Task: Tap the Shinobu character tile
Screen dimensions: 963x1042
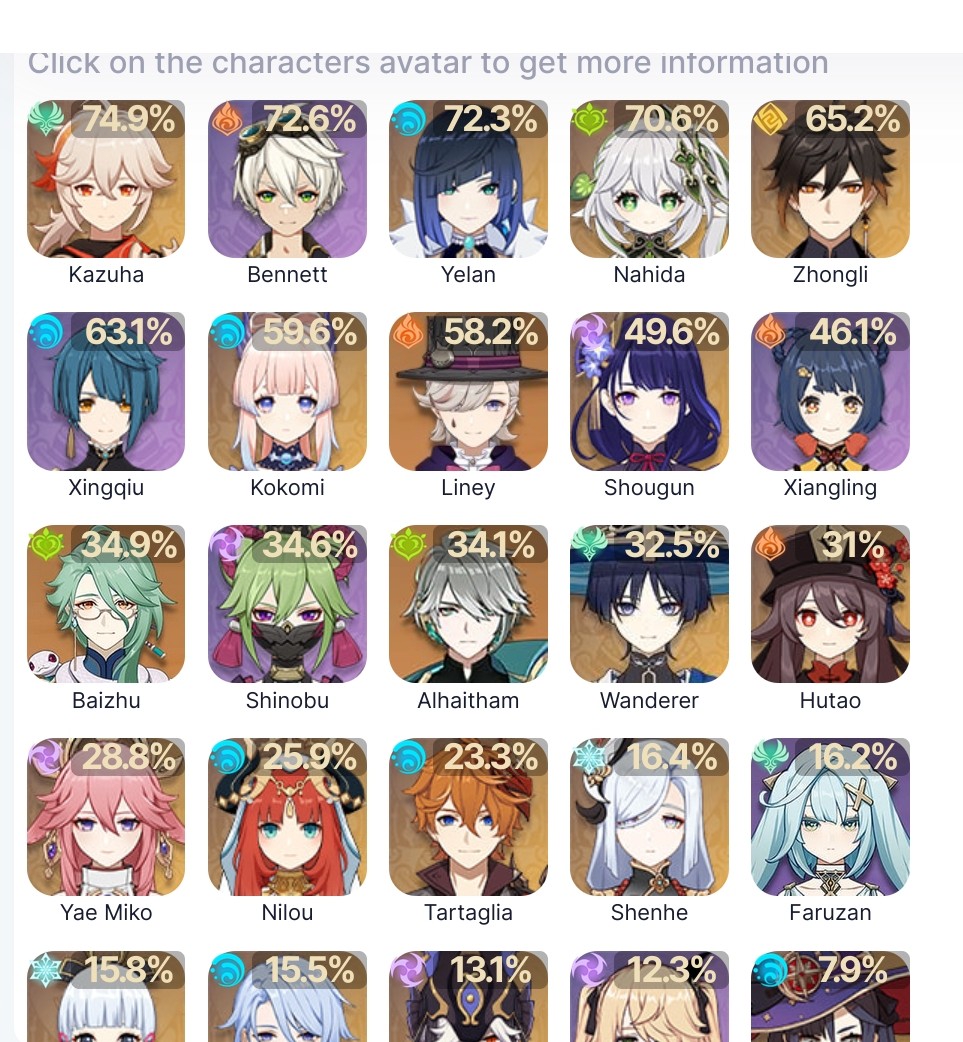Action: tap(287, 605)
